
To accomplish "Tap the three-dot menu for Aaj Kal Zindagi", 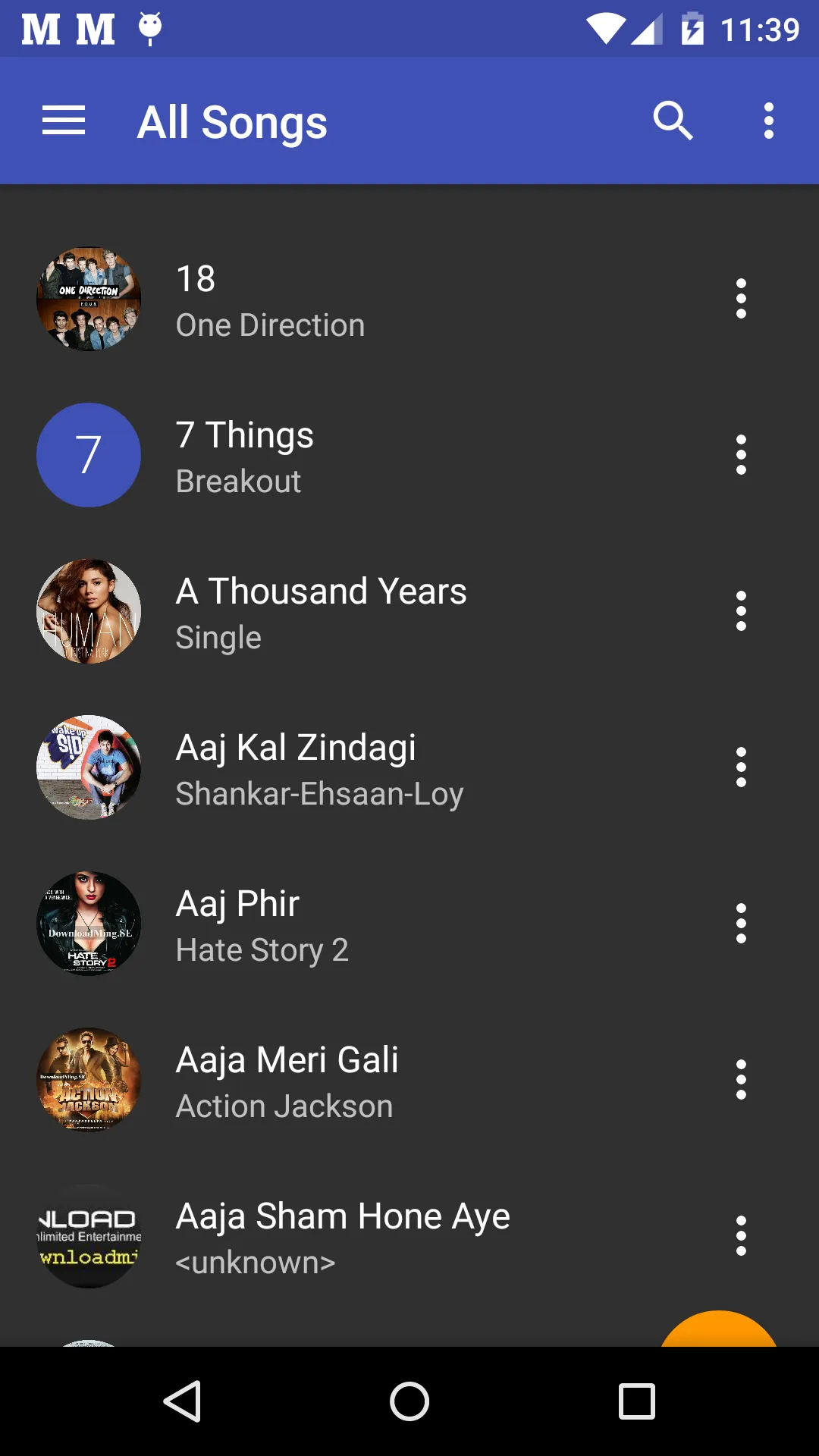I will [x=741, y=767].
